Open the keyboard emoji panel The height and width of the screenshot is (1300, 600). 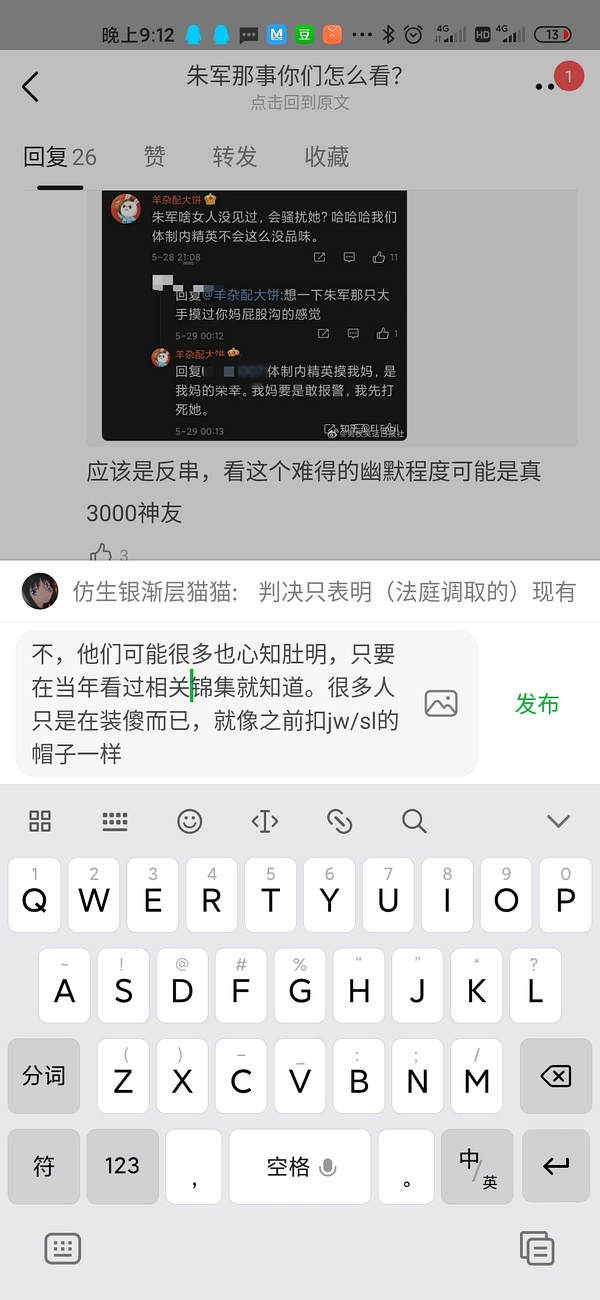pyautogui.click(x=190, y=821)
